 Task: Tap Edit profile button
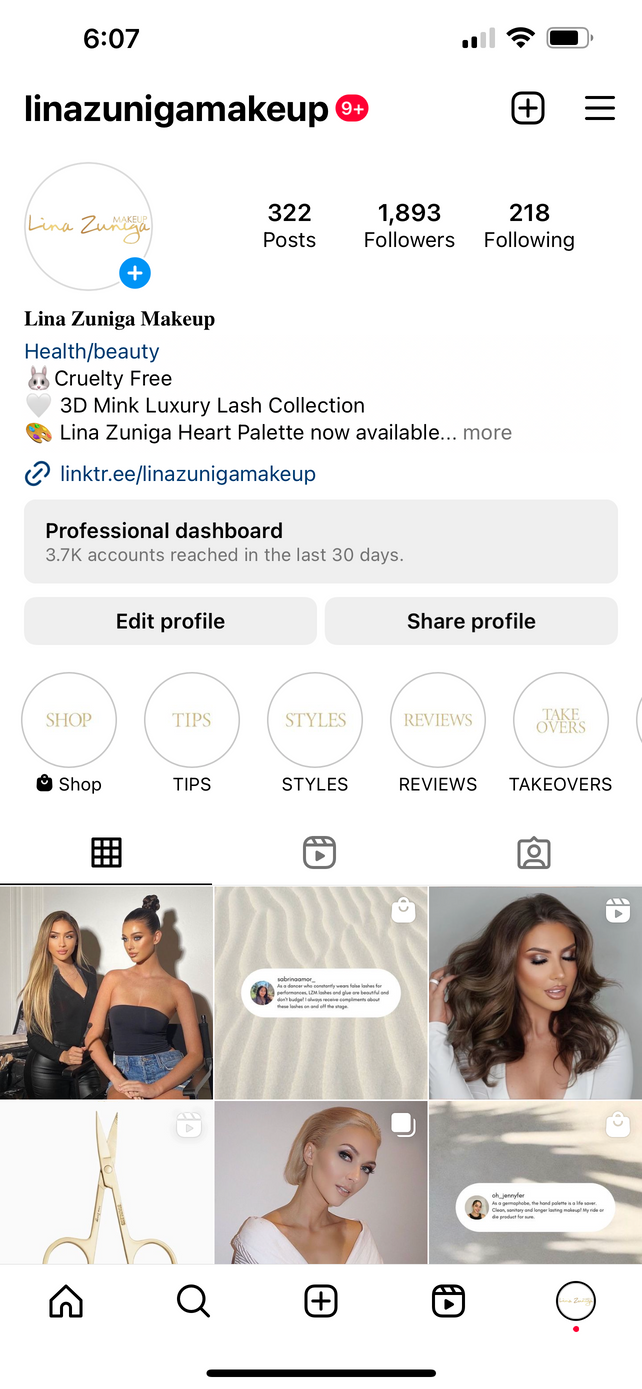click(x=170, y=621)
